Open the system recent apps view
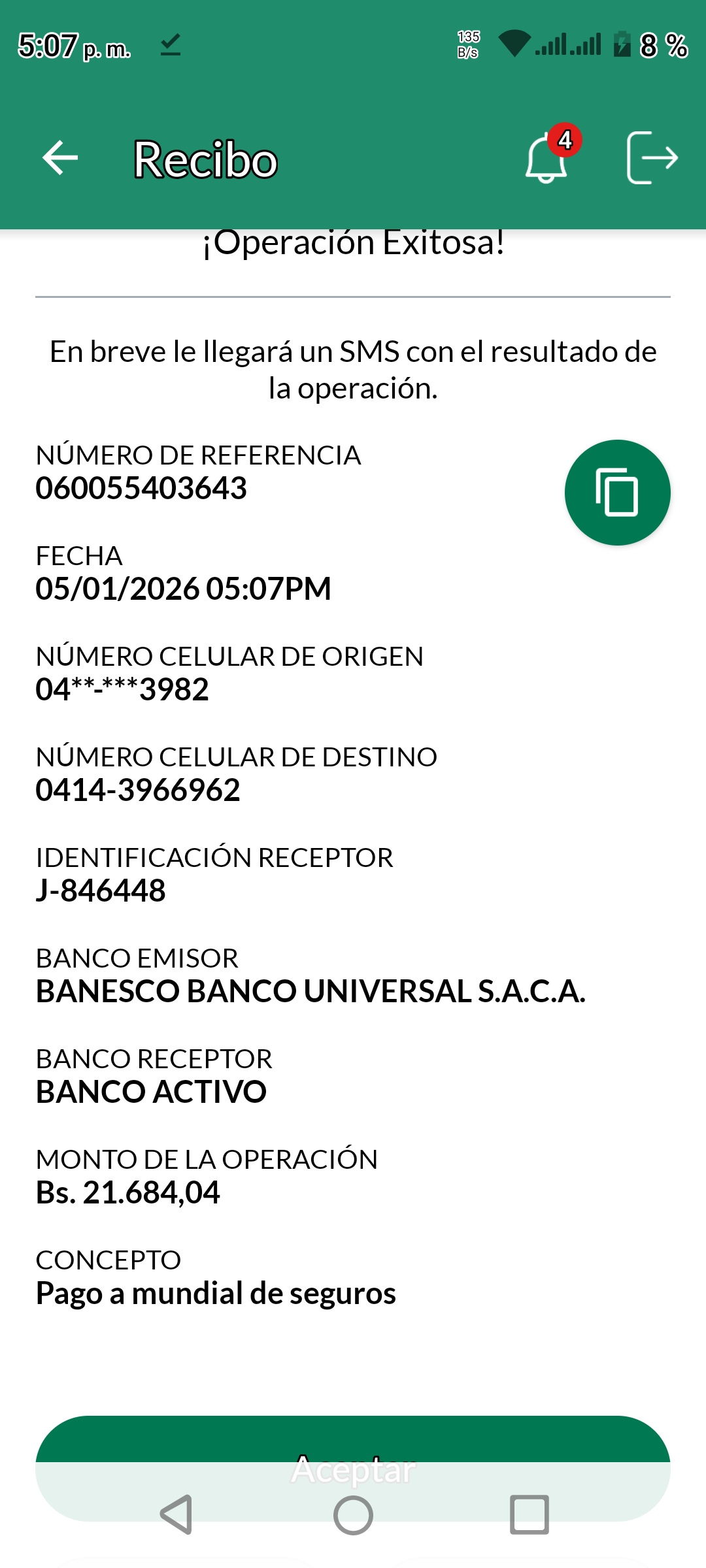This screenshot has width=706, height=1568. (x=529, y=1514)
